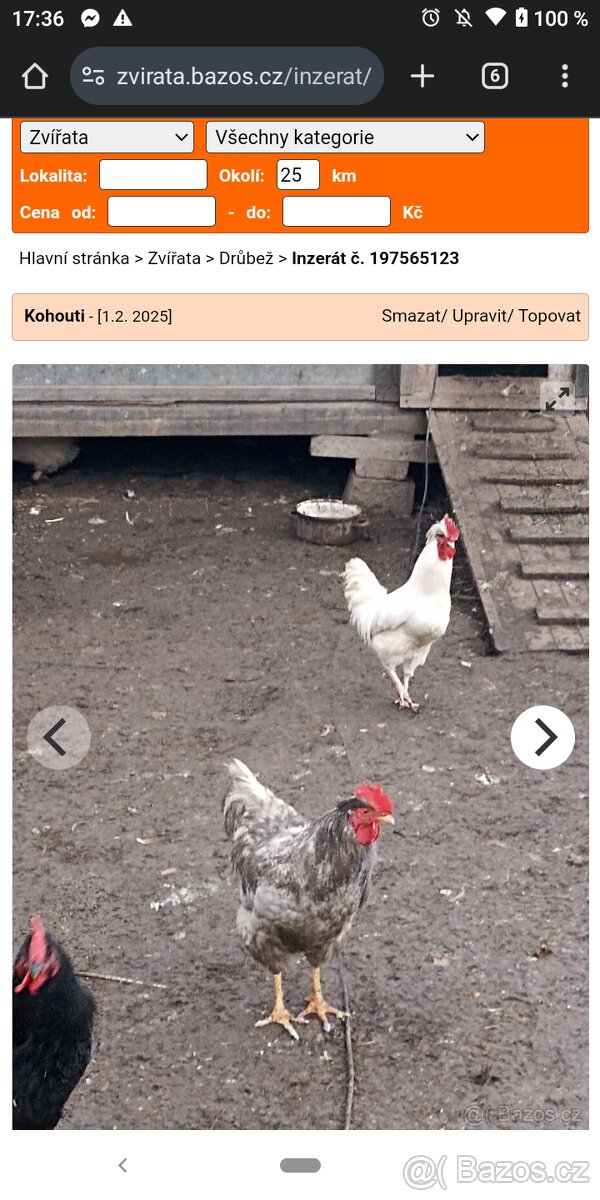Focus the Lokalita input field
The width and height of the screenshot is (600, 1200).
(153, 175)
